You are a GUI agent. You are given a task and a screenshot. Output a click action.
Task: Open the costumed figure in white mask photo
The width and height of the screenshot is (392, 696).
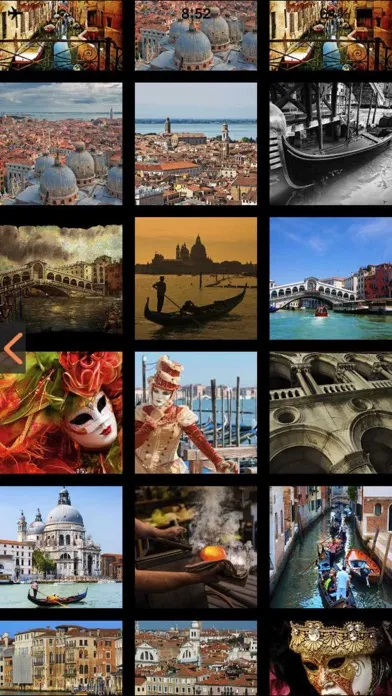coord(196,413)
